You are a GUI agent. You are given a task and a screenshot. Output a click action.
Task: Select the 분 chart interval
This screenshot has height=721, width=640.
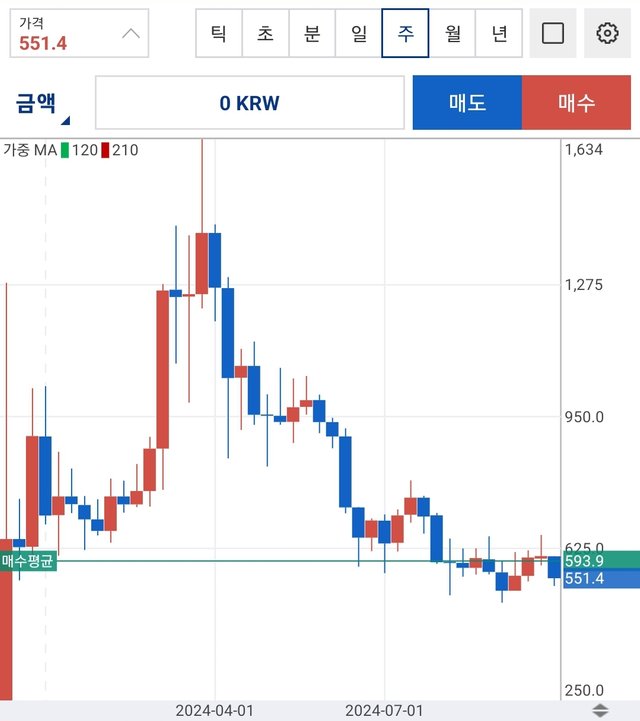(312, 33)
